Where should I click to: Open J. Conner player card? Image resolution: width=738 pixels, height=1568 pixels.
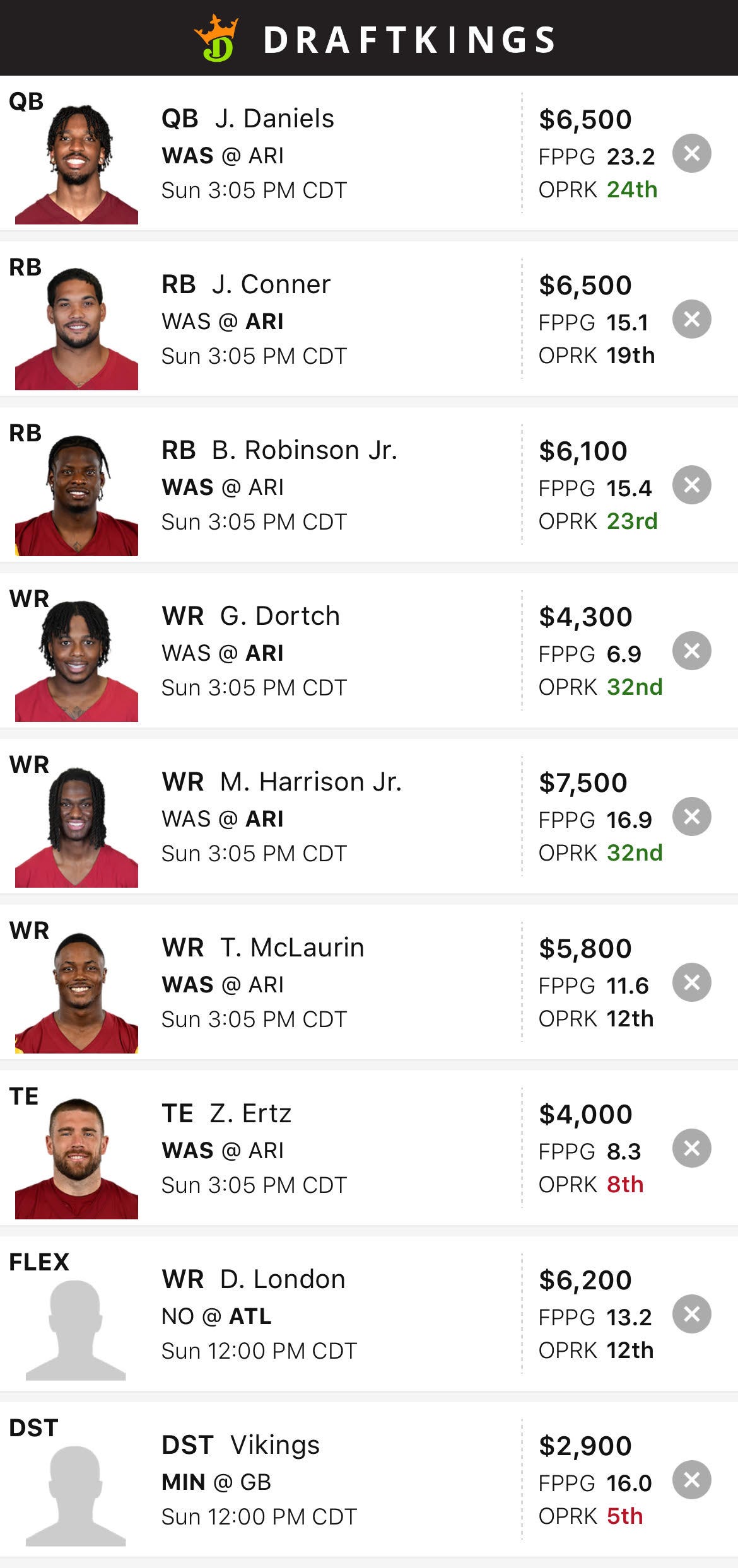click(271, 284)
